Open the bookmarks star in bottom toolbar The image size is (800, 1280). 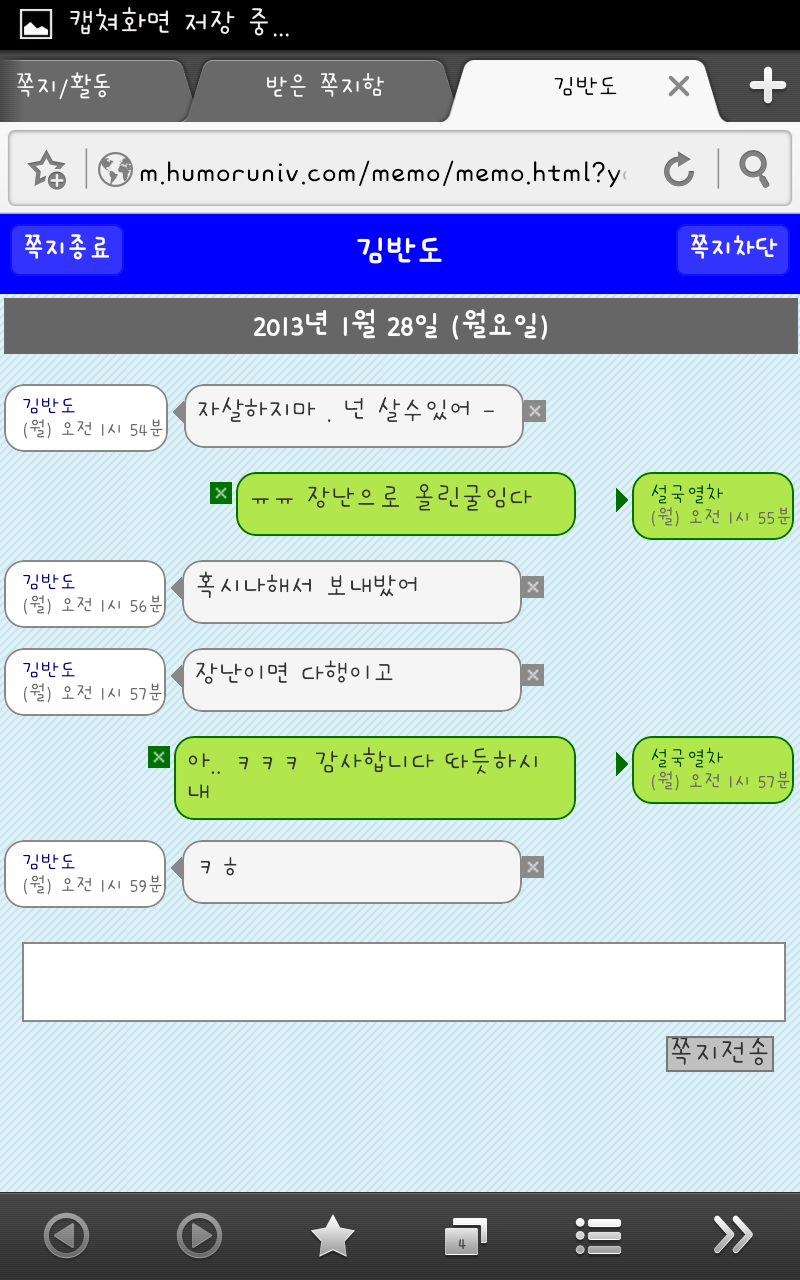(333, 1236)
